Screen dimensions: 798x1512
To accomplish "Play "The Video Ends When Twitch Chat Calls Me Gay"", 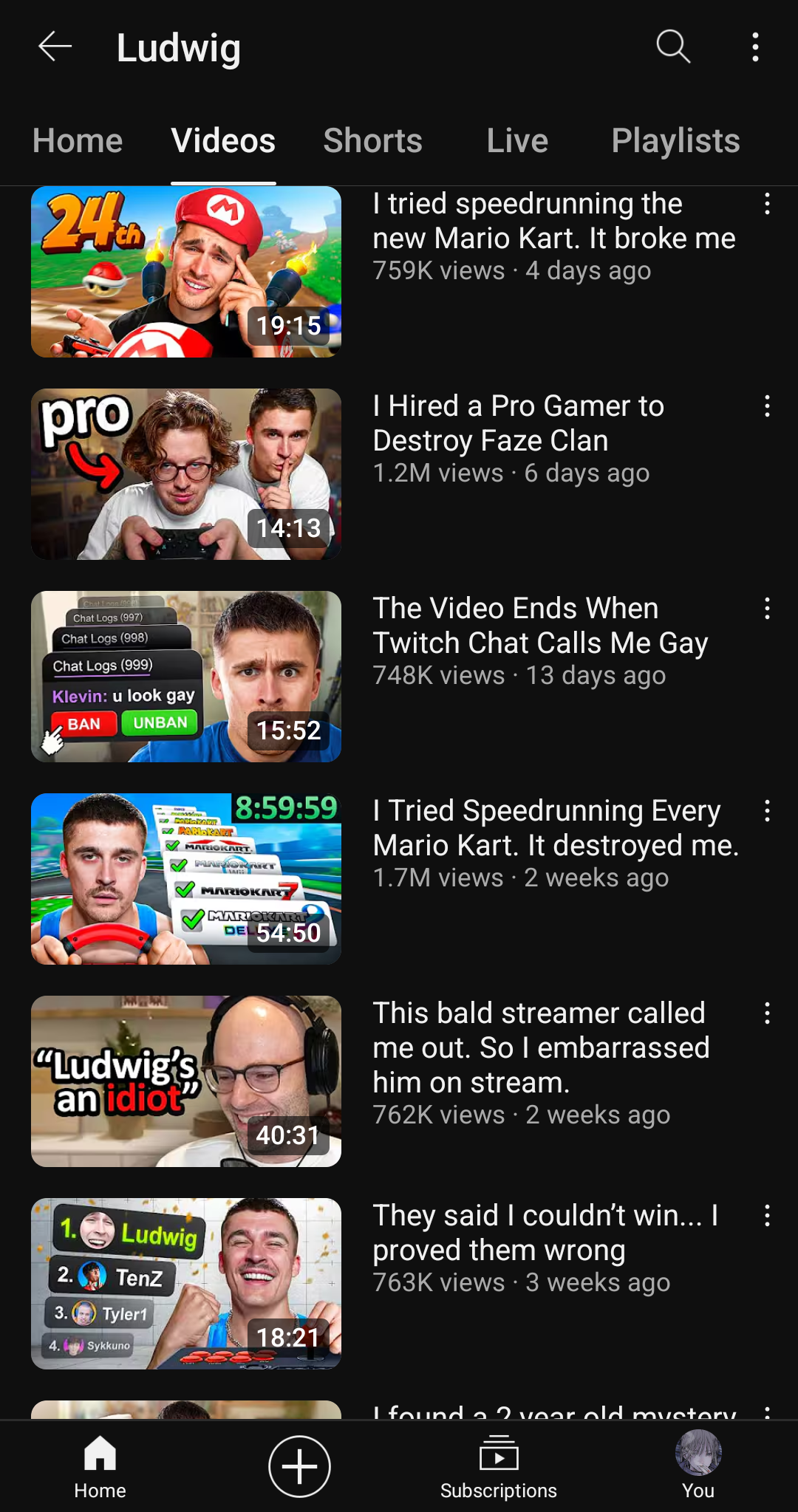I will point(186,677).
